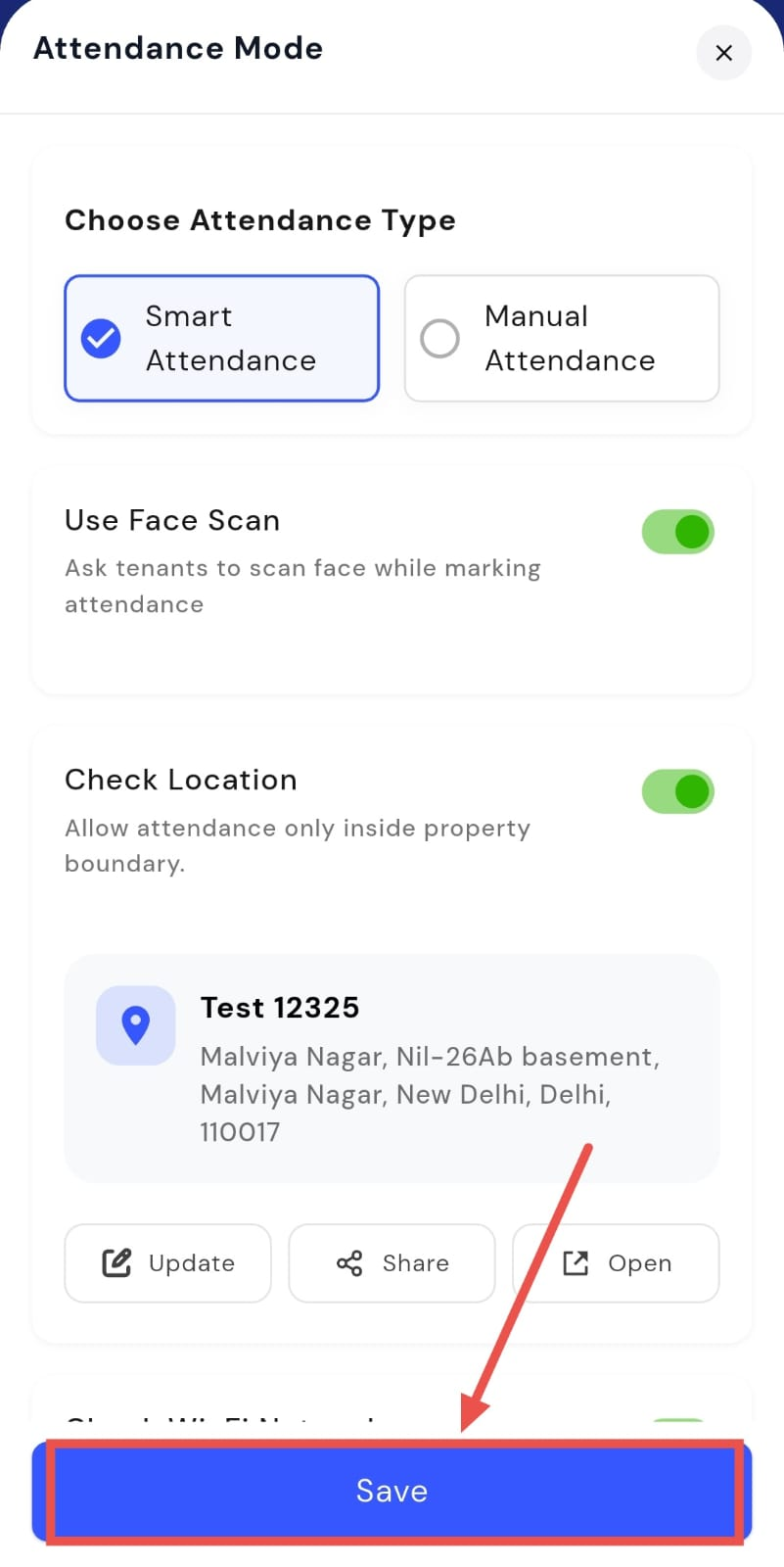This screenshot has width=784, height=1567.
Task: Turn off Use Face Scan
Action: (x=677, y=532)
